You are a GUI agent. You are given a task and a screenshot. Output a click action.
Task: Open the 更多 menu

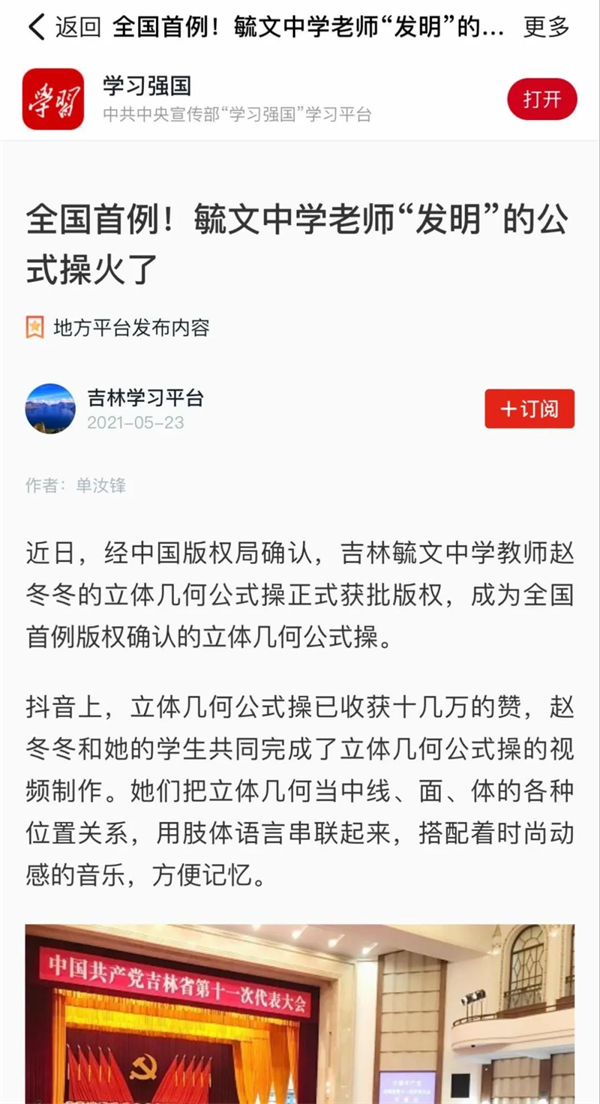tap(546, 27)
